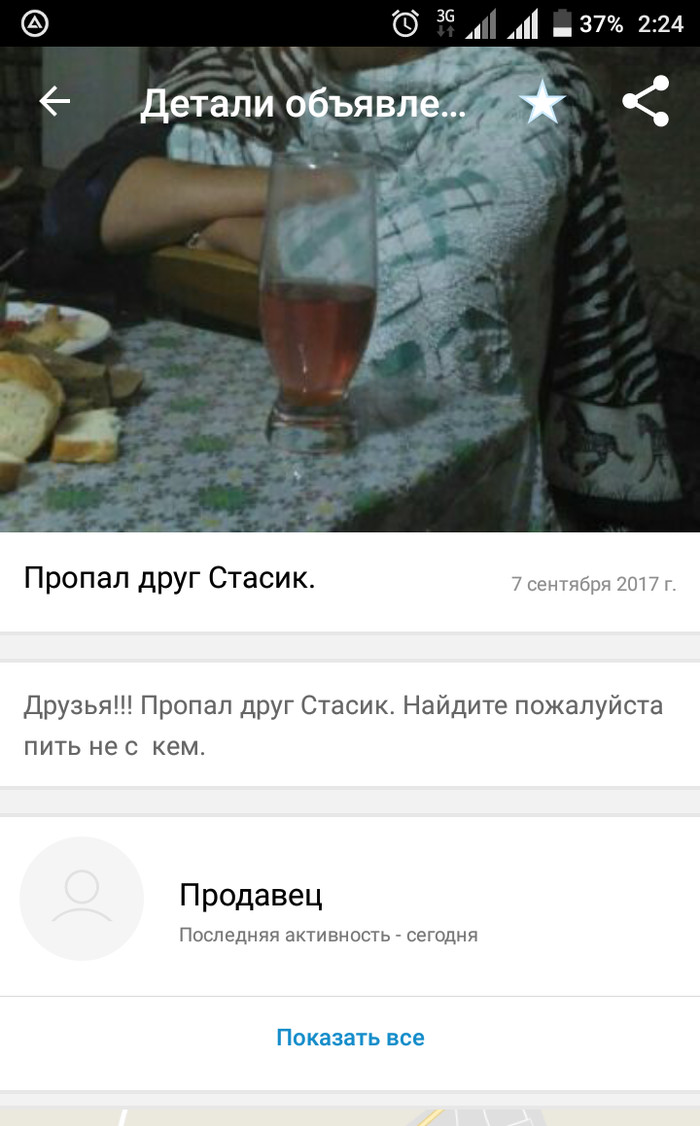Share this listing
This screenshot has height=1126, width=700.
[x=645, y=103]
